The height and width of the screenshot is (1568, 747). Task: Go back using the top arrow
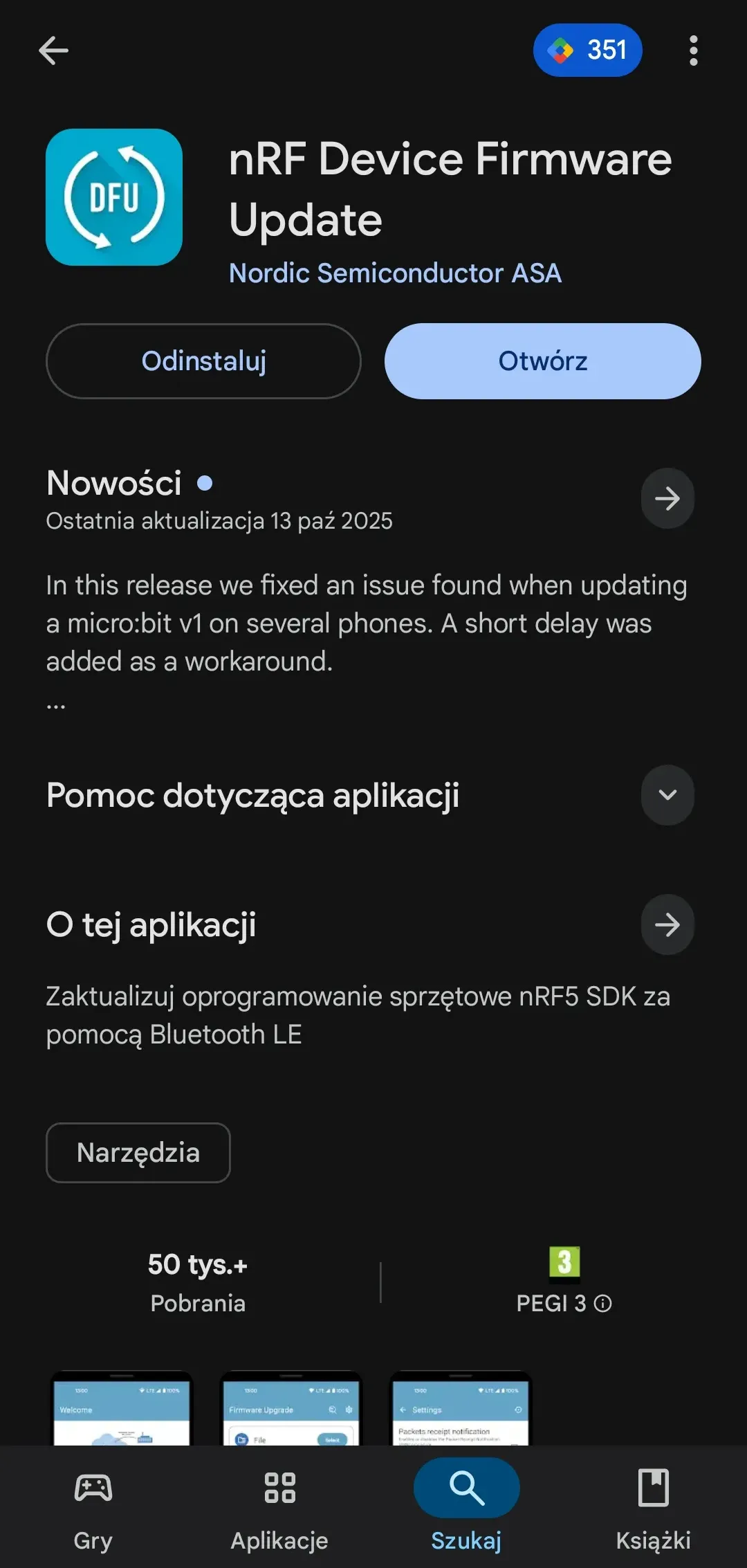coord(53,51)
